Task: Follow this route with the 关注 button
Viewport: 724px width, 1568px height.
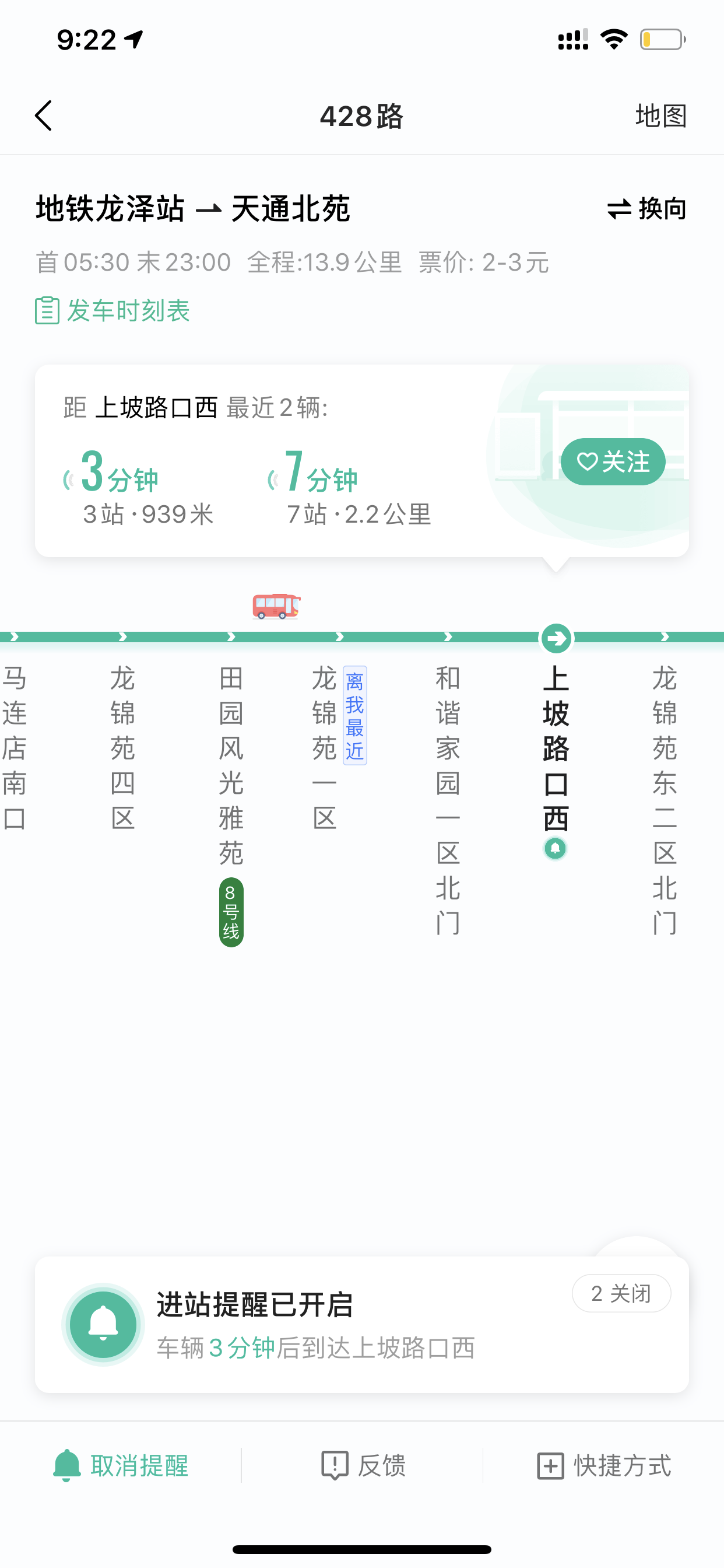Action: coord(613,461)
